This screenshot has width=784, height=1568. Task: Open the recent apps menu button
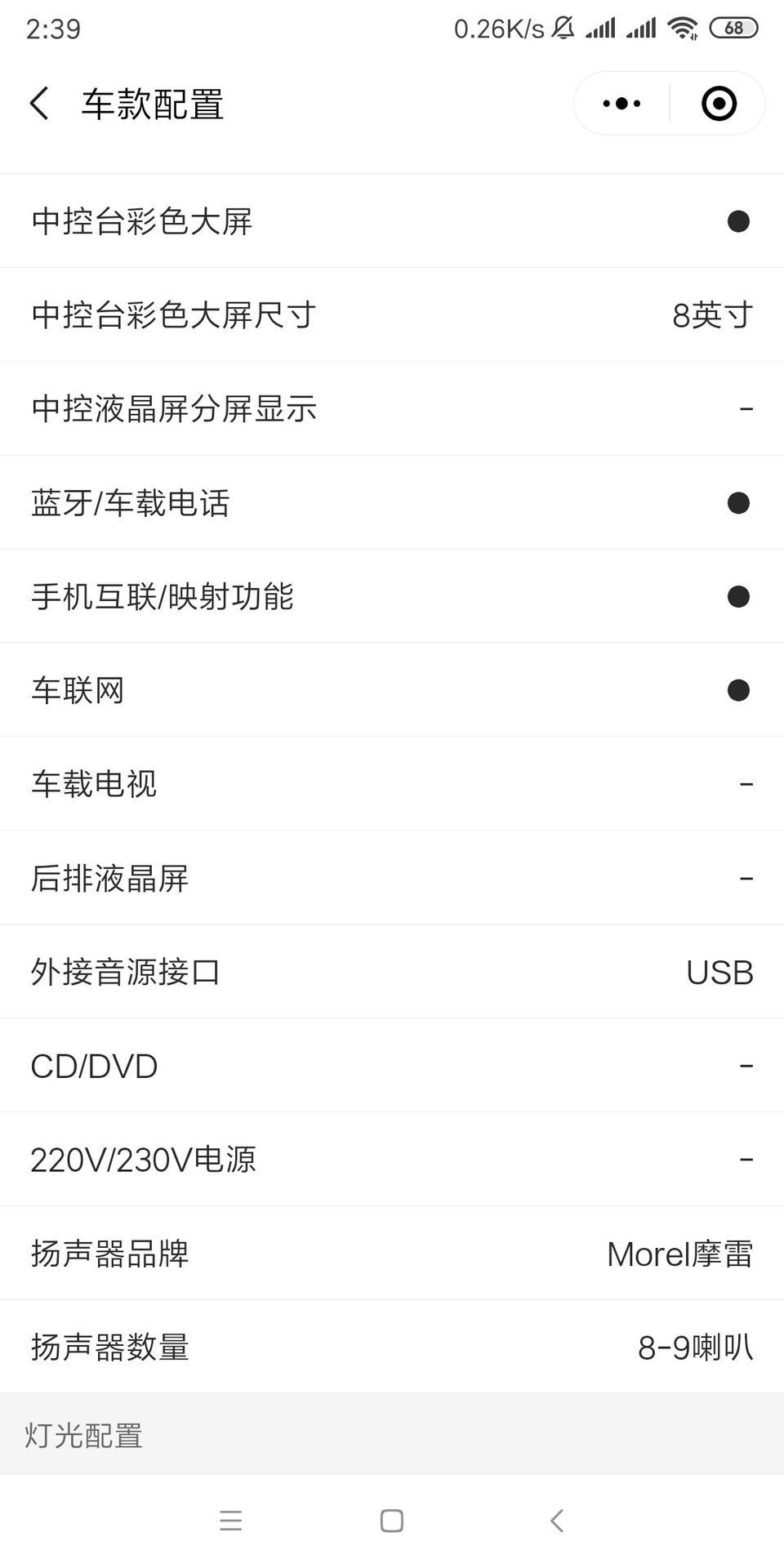click(231, 1521)
